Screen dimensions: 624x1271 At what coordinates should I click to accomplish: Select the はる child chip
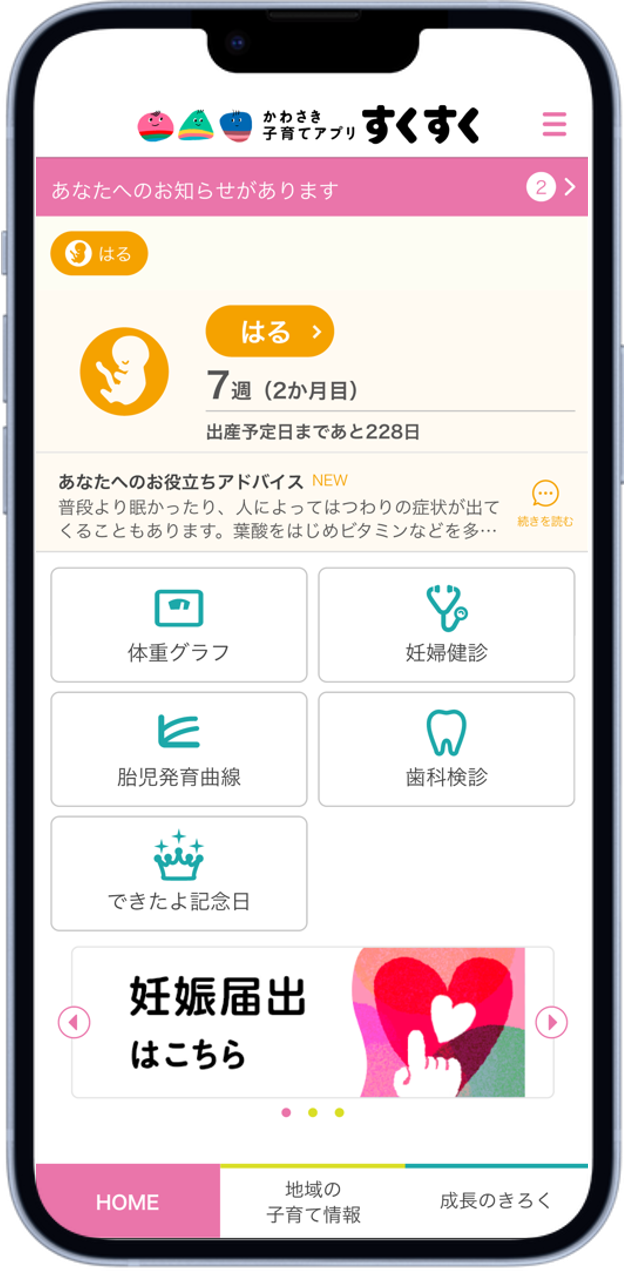tap(99, 254)
